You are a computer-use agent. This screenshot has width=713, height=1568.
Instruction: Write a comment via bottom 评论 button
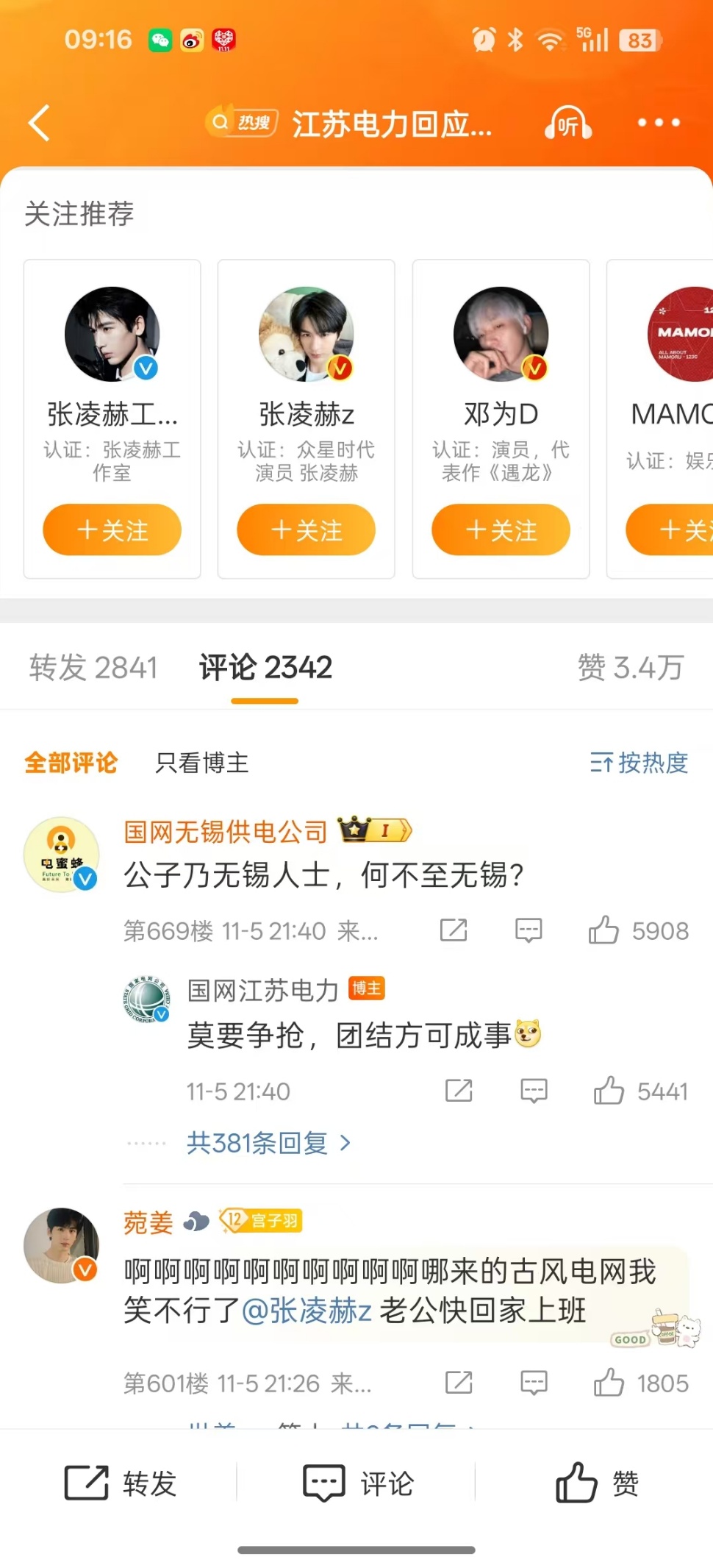(358, 1483)
